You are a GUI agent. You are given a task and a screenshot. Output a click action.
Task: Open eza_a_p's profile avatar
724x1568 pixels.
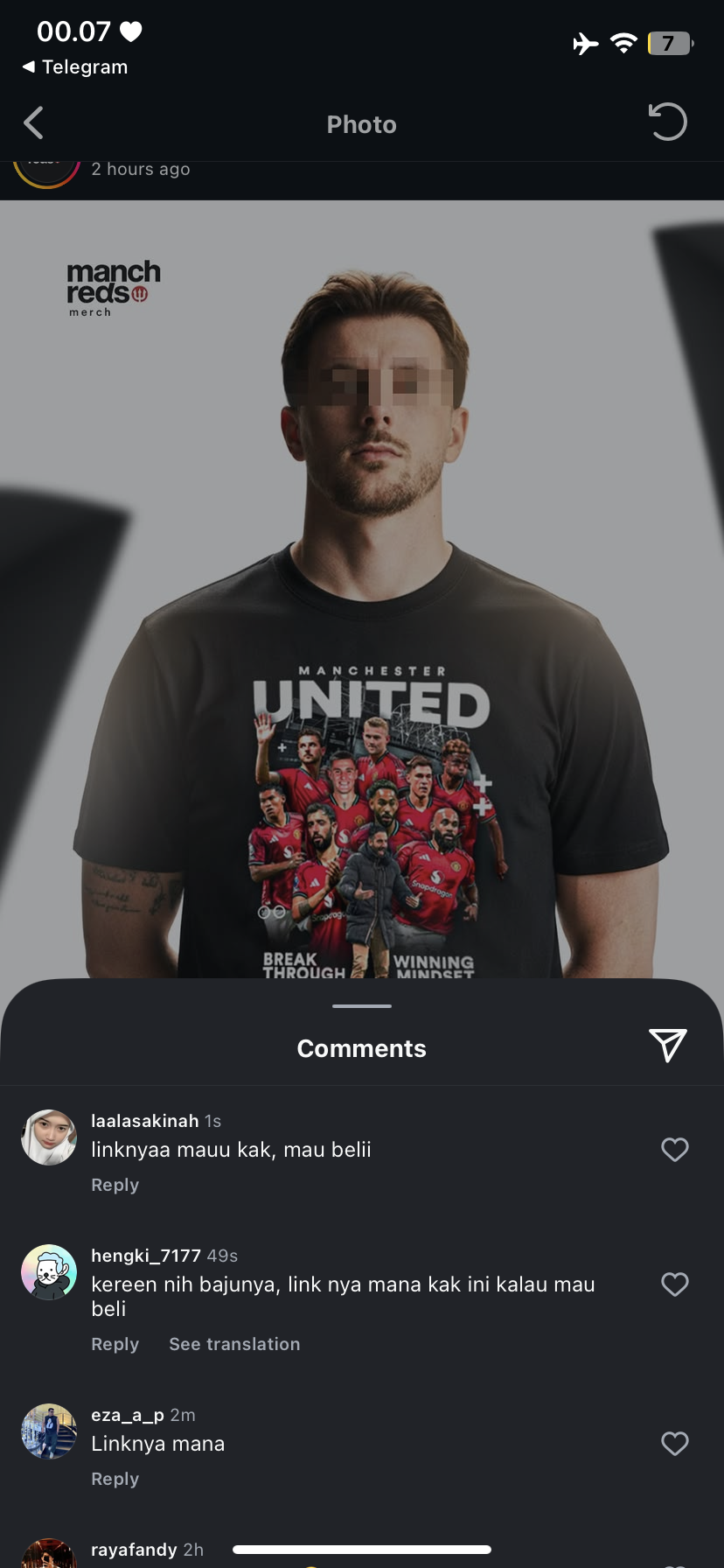49,1431
